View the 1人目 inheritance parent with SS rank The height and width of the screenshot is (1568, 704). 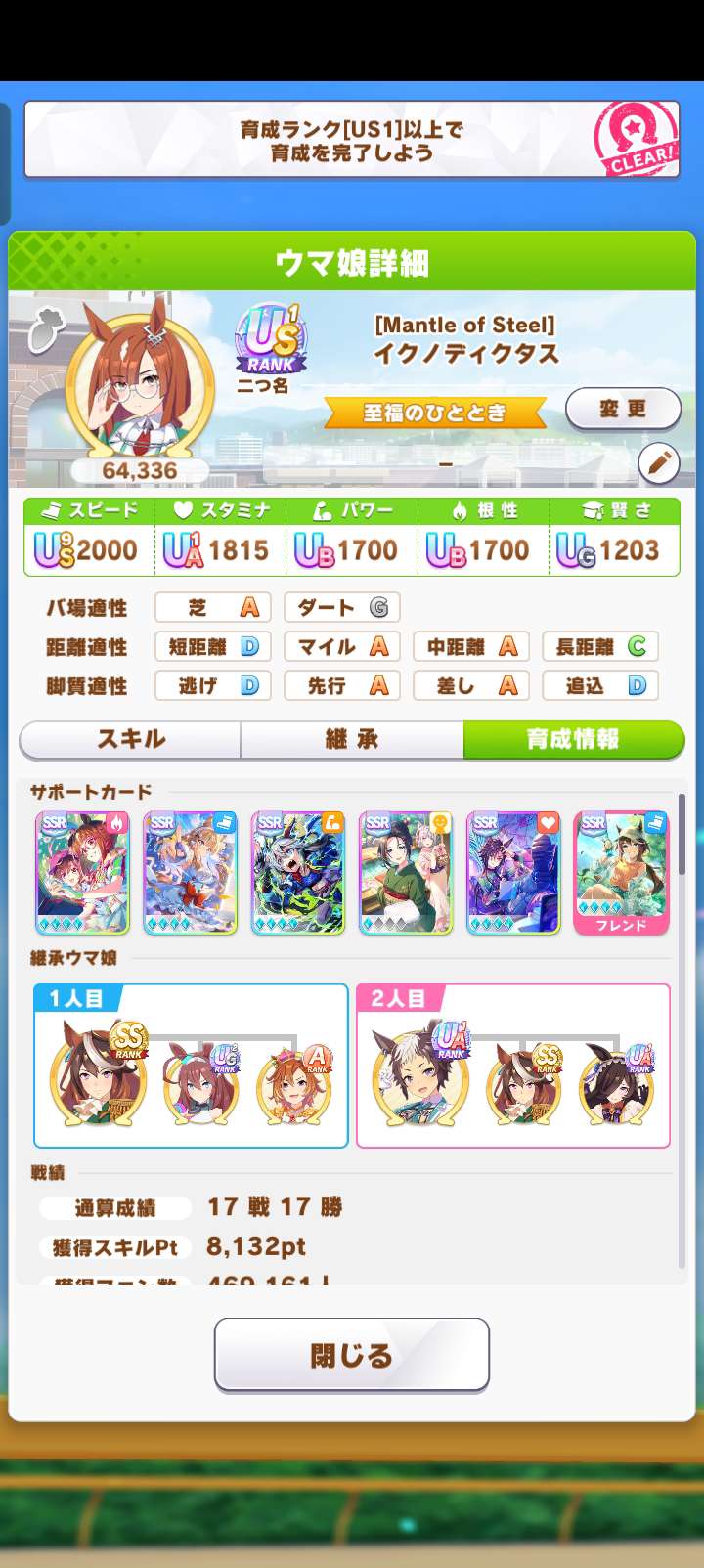point(99,1075)
